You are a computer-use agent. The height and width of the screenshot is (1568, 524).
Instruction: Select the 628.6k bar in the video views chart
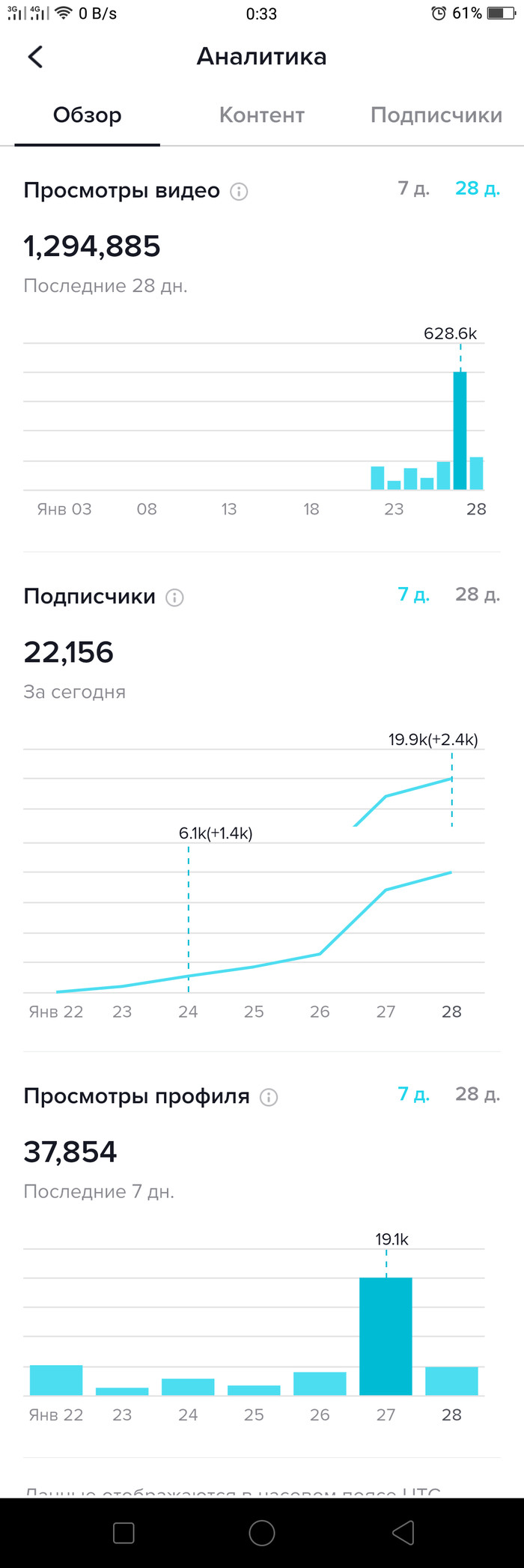point(460,431)
